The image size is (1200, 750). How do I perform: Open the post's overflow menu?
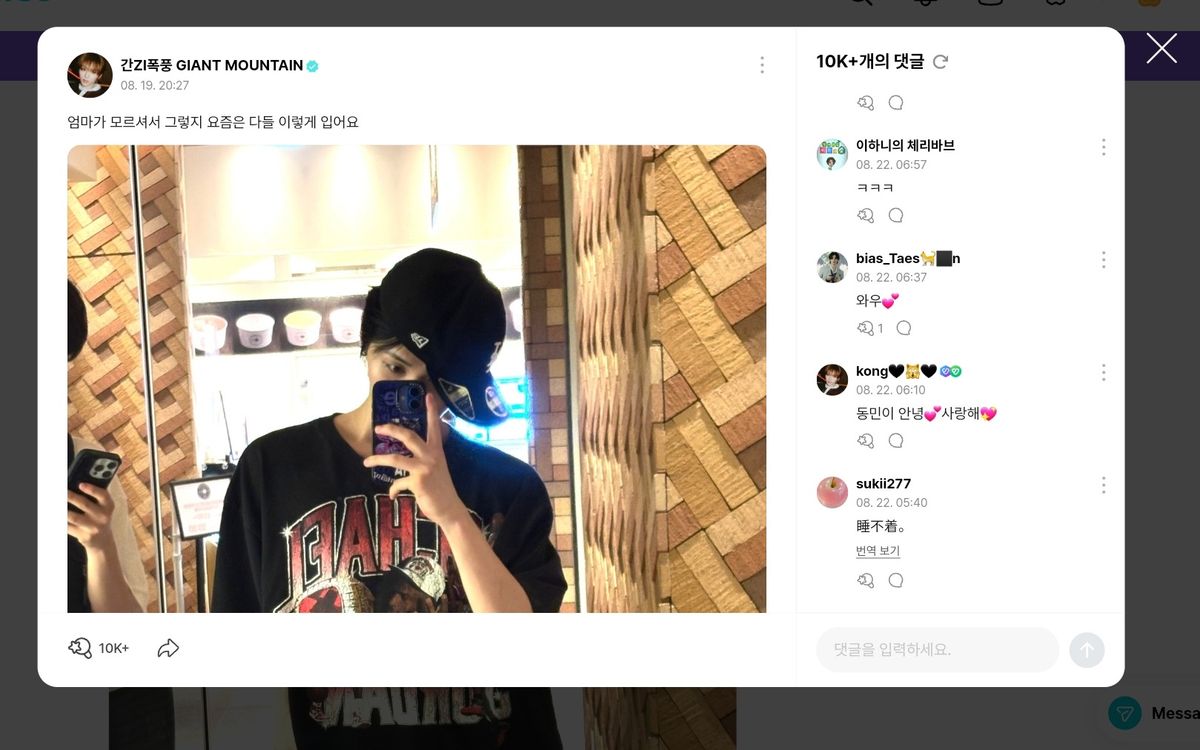pos(762,65)
